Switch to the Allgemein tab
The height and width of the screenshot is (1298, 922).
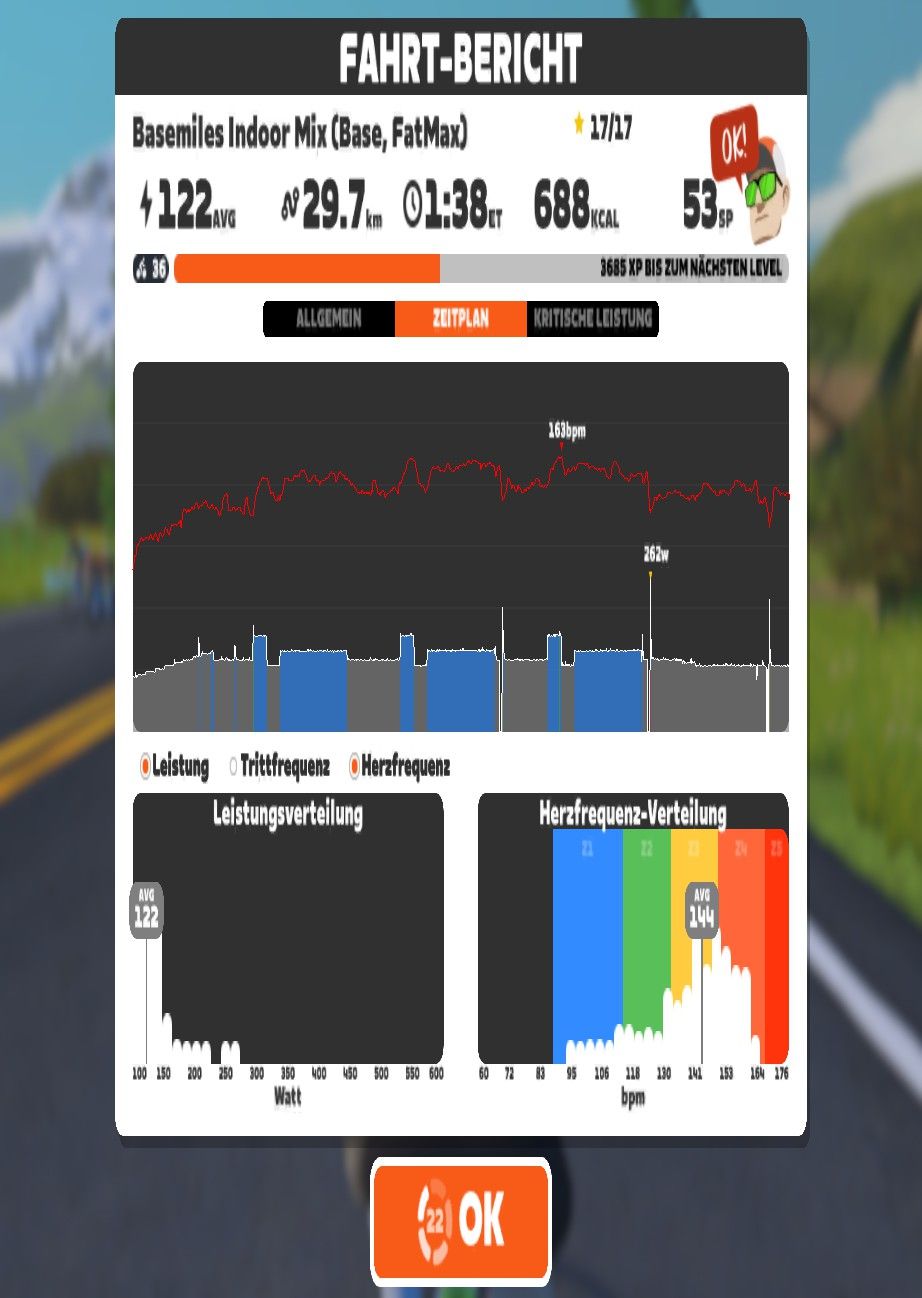pyautogui.click(x=329, y=319)
